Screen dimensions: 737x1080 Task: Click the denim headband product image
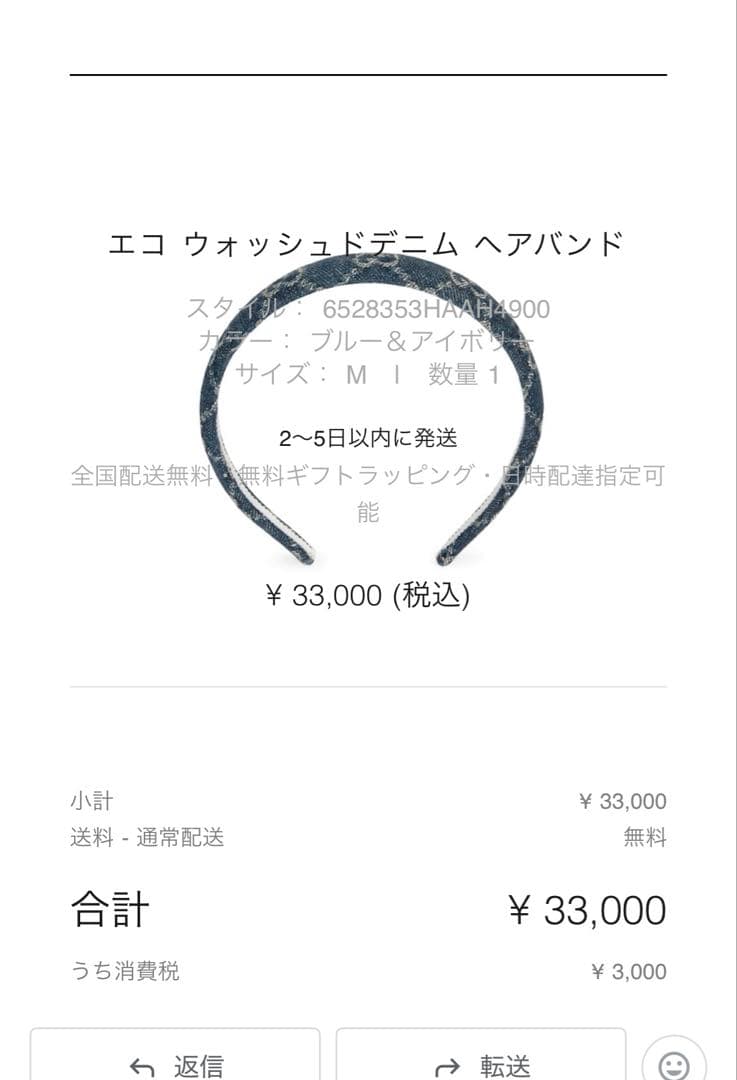click(x=368, y=400)
